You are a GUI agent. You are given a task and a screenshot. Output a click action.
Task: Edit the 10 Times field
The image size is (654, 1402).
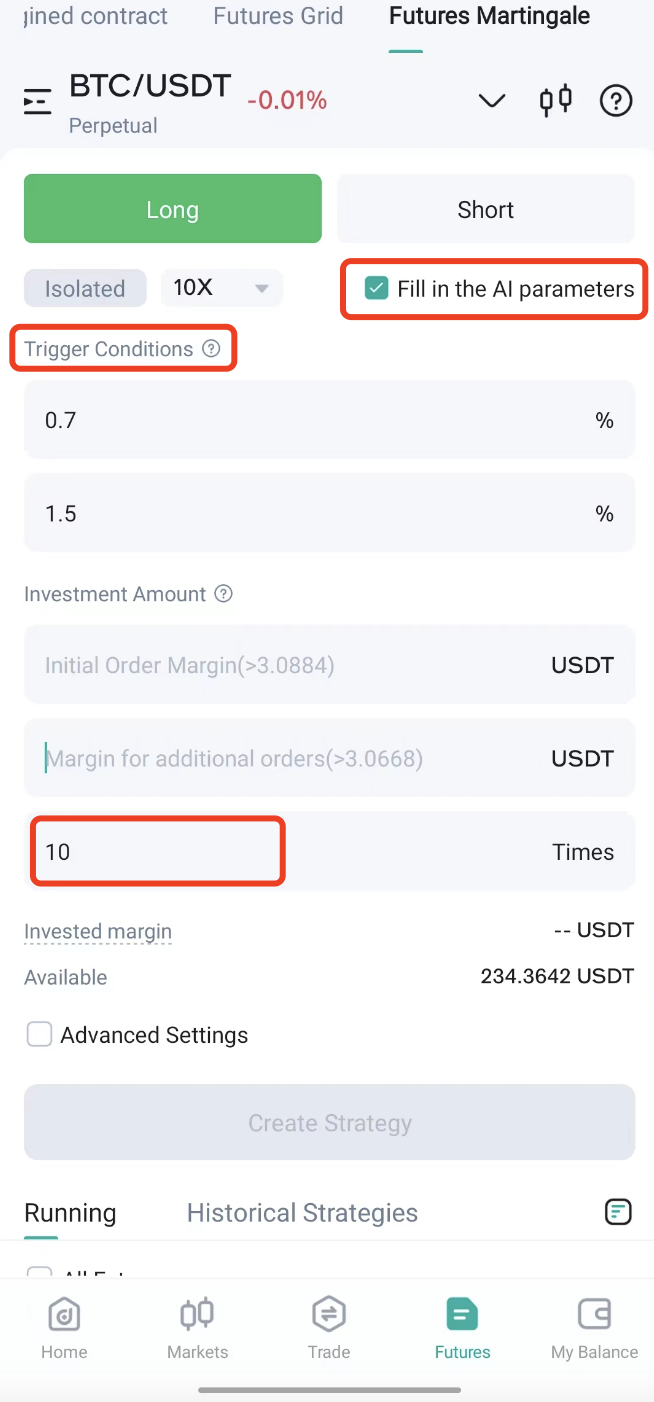point(330,851)
